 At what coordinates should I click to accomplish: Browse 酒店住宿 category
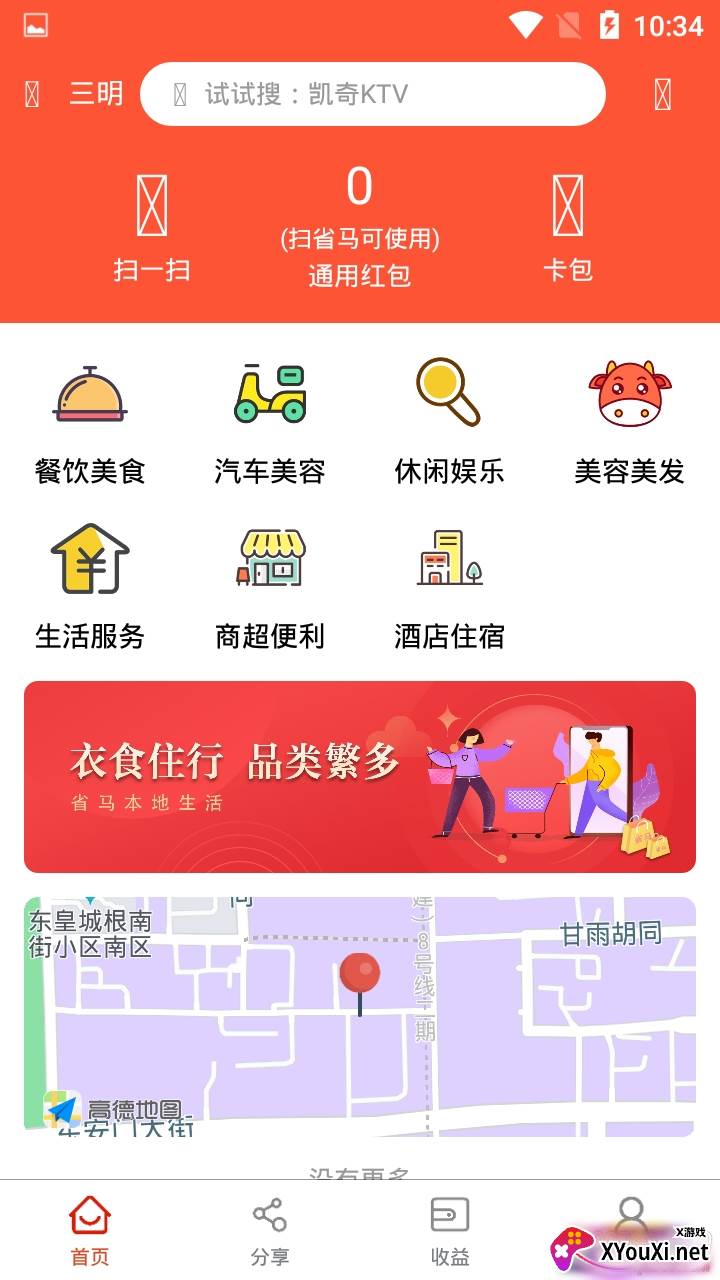(449, 587)
